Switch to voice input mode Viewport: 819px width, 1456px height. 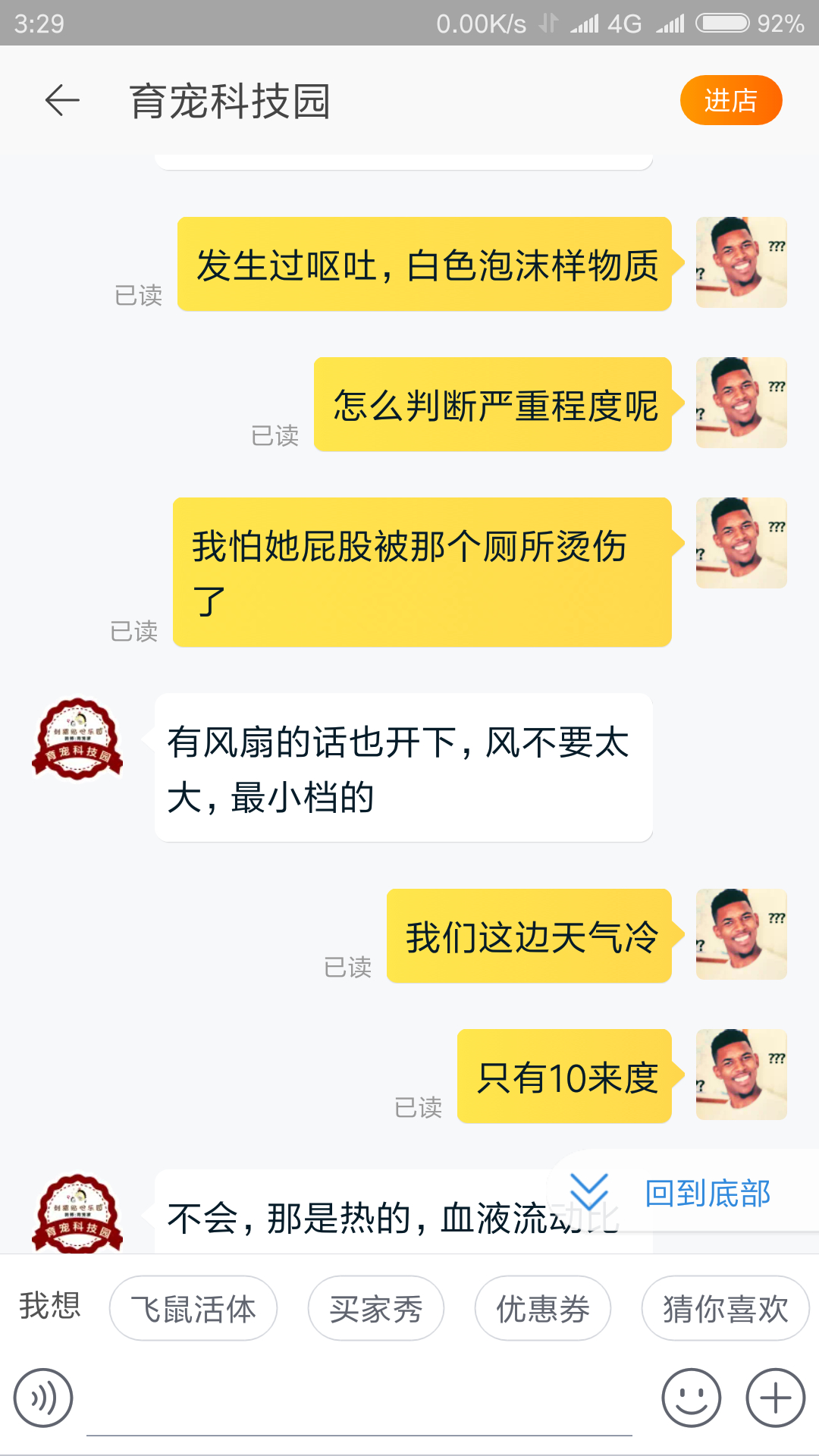click(43, 1398)
